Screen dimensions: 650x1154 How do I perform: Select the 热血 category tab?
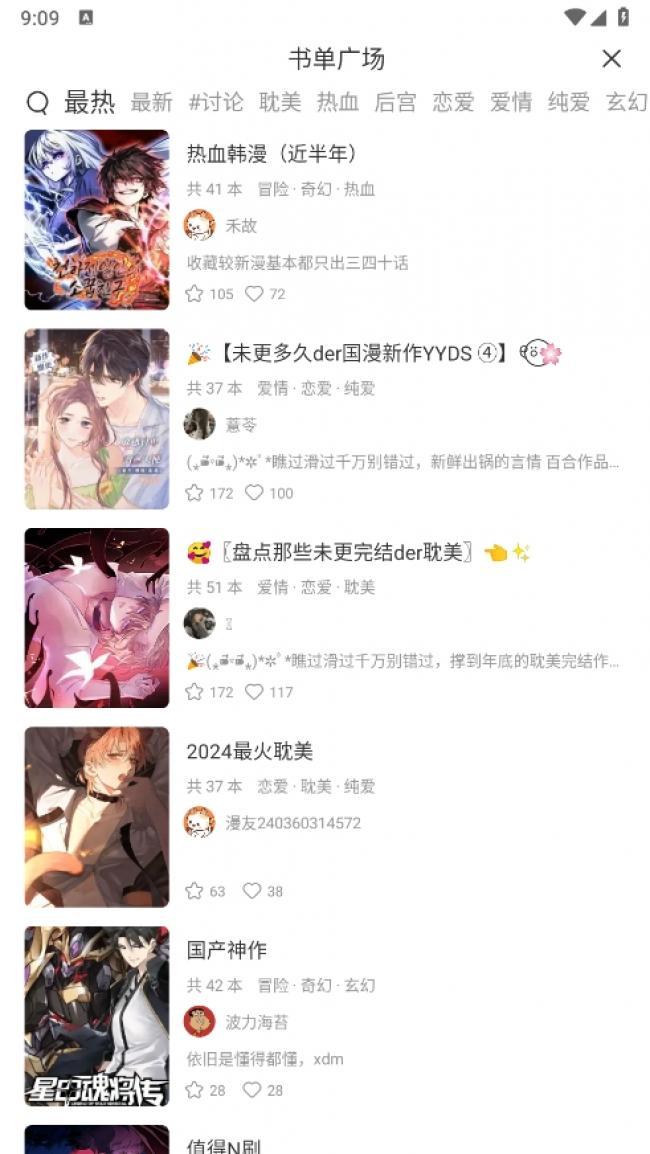338,102
